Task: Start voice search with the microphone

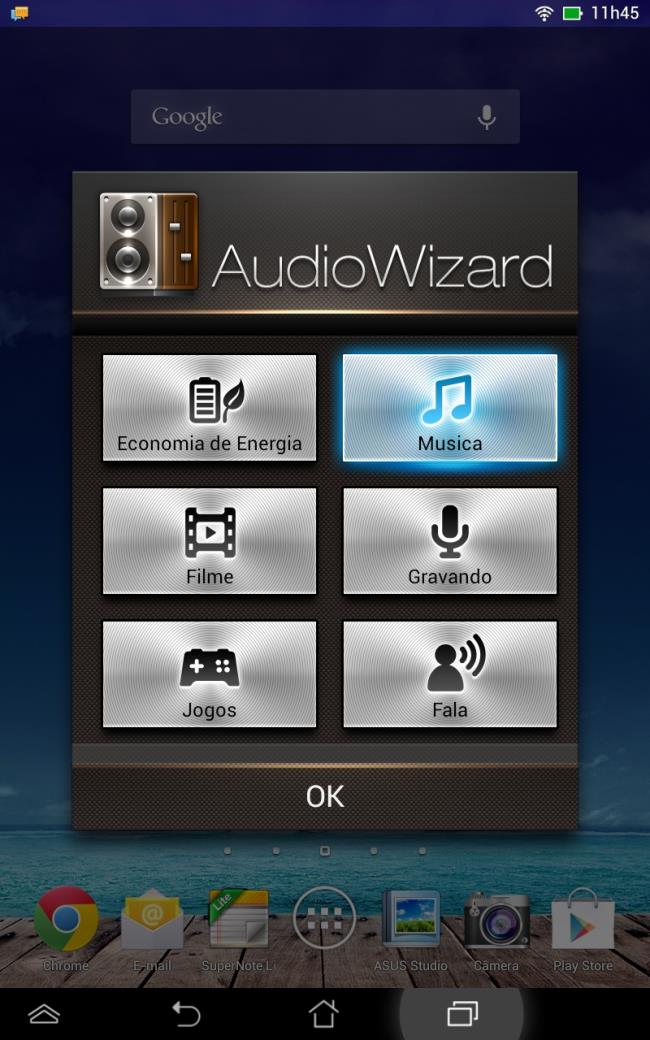Action: pyautogui.click(x=487, y=117)
